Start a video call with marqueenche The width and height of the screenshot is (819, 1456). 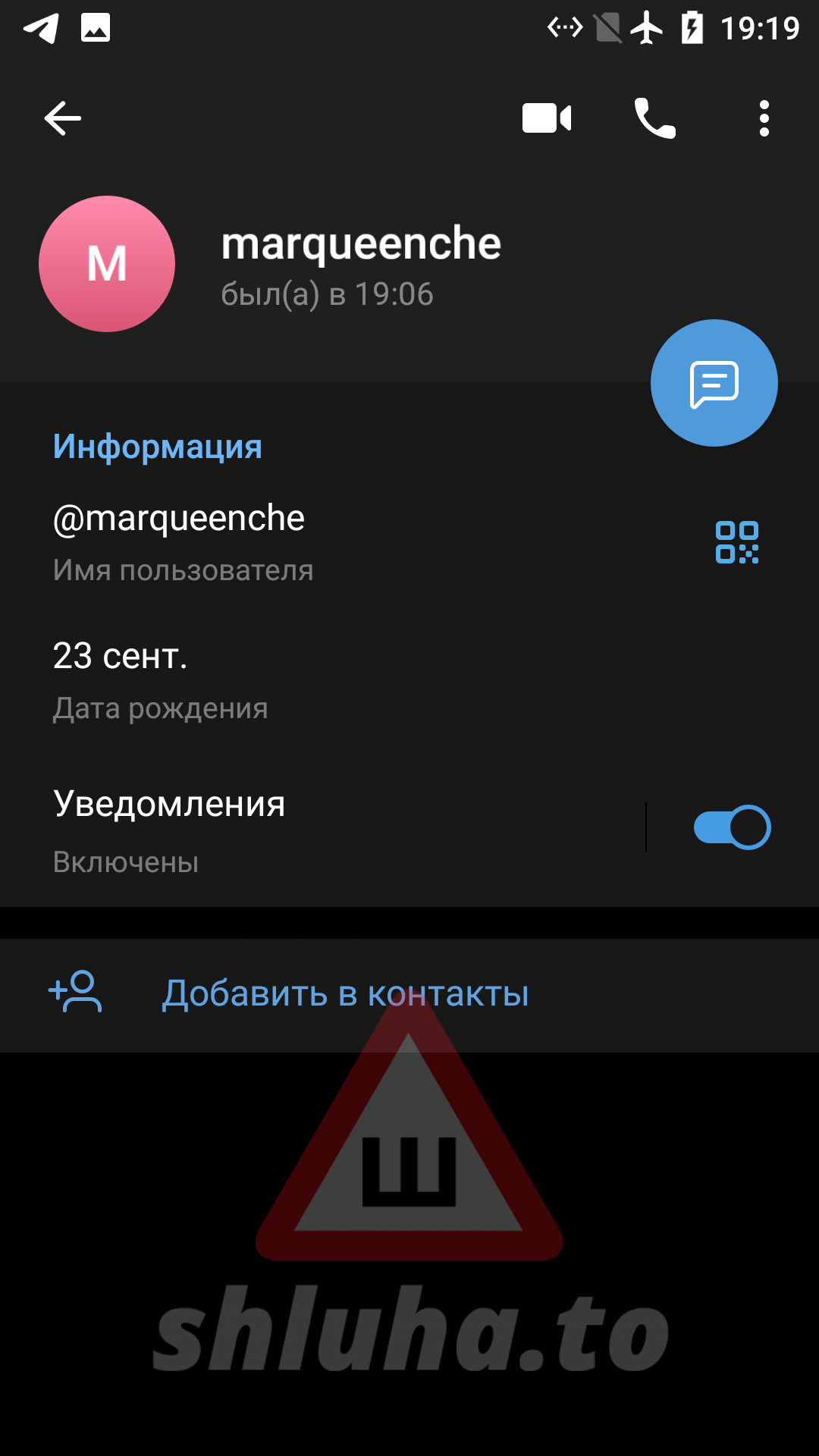[547, 118]
